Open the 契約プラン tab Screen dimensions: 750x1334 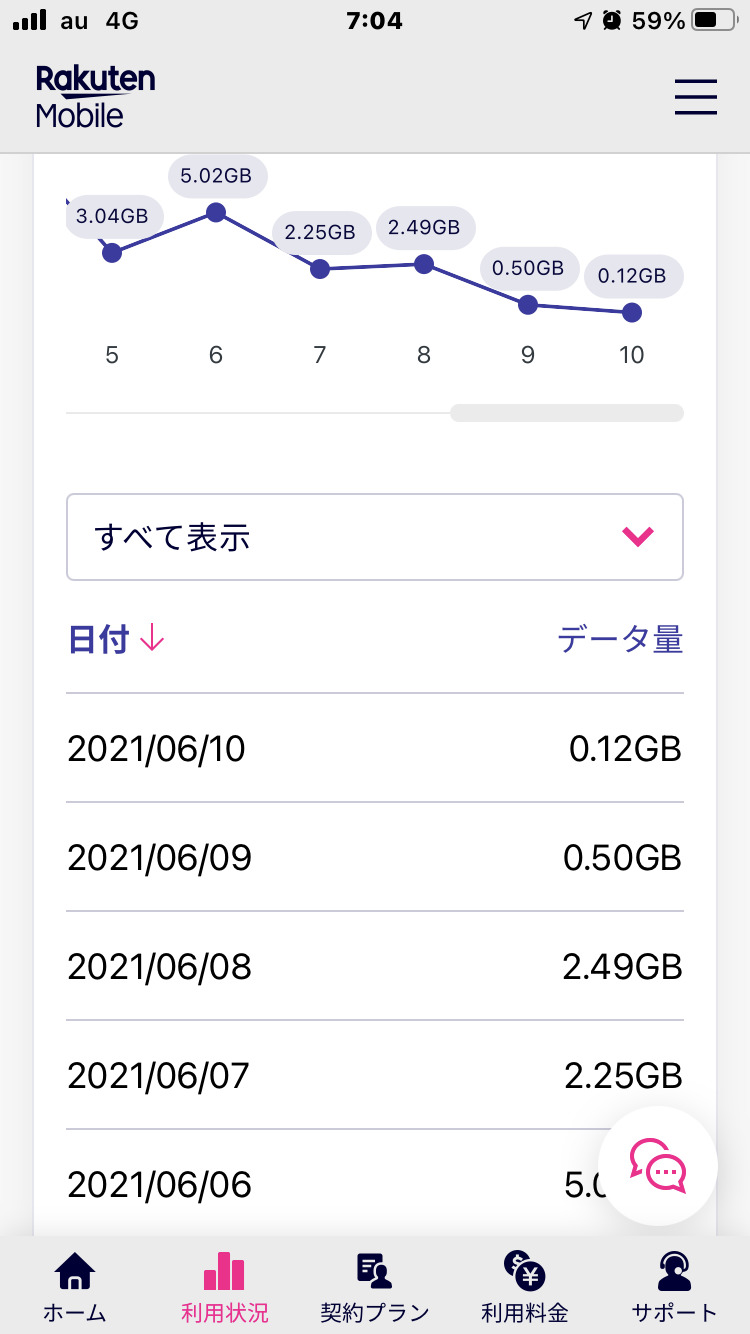coord(374,1286)
